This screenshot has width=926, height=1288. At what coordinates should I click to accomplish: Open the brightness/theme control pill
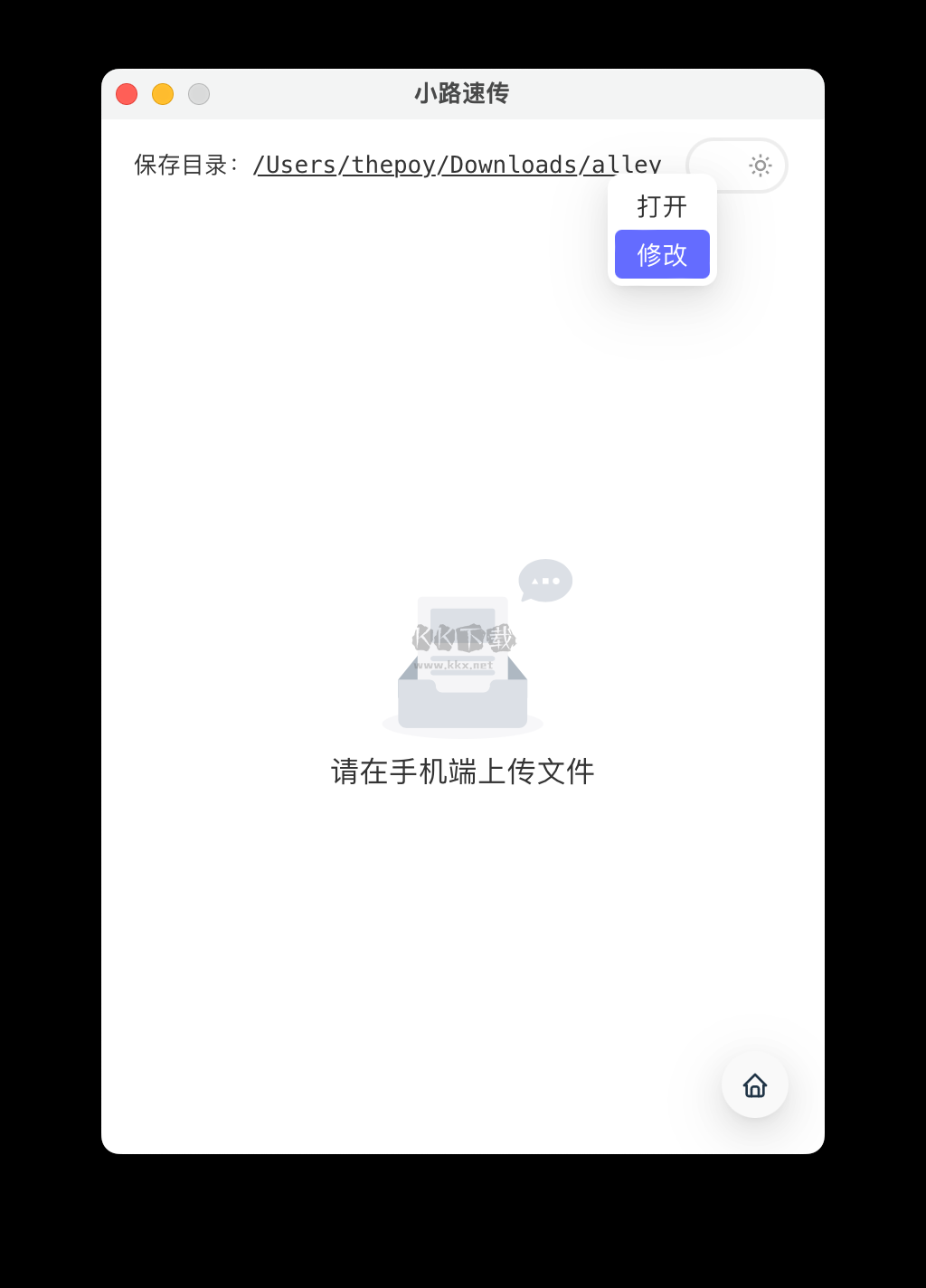[x=737, y=166]
